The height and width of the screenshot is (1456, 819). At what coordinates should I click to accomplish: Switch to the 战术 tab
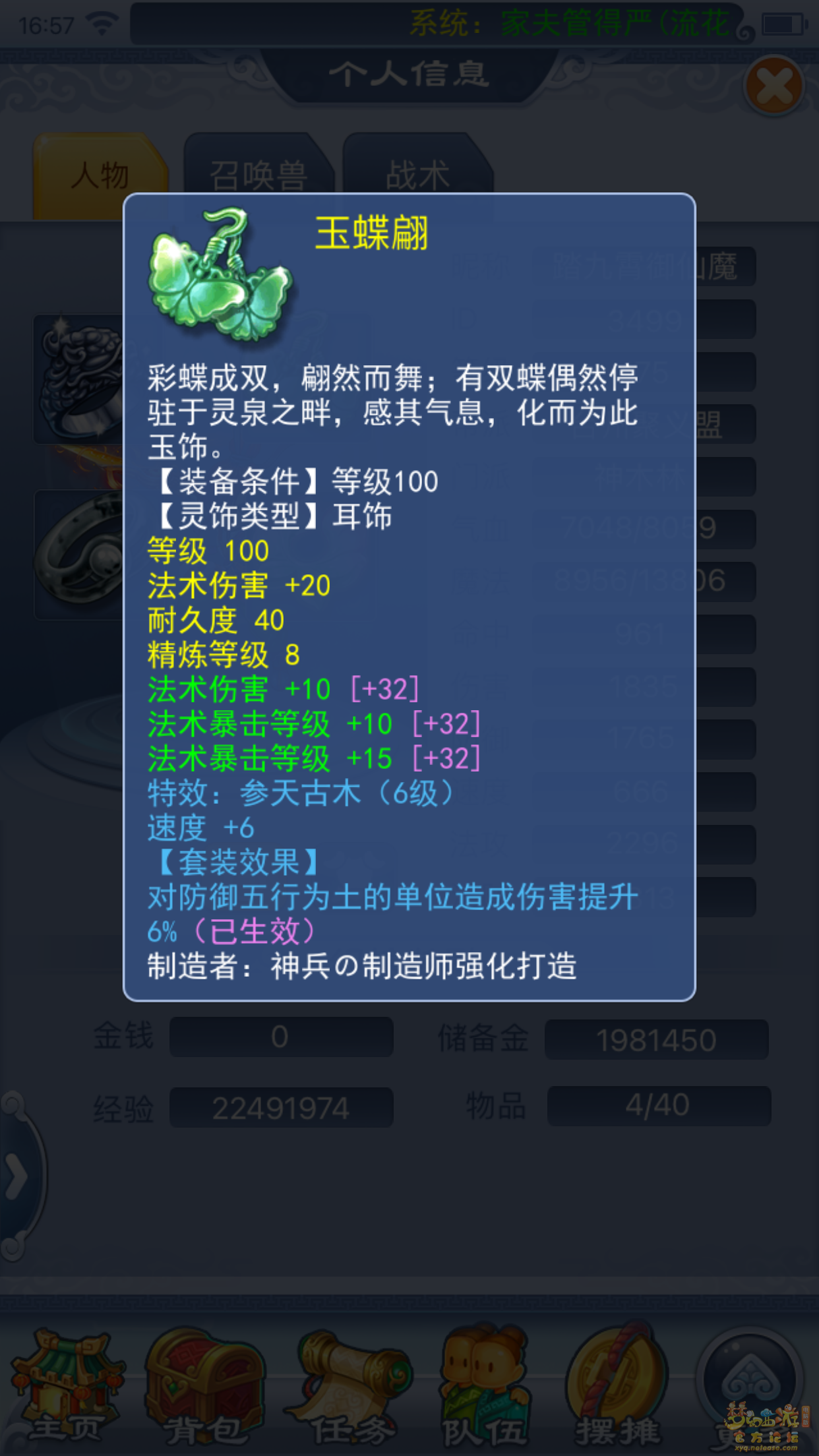[417, 175]
